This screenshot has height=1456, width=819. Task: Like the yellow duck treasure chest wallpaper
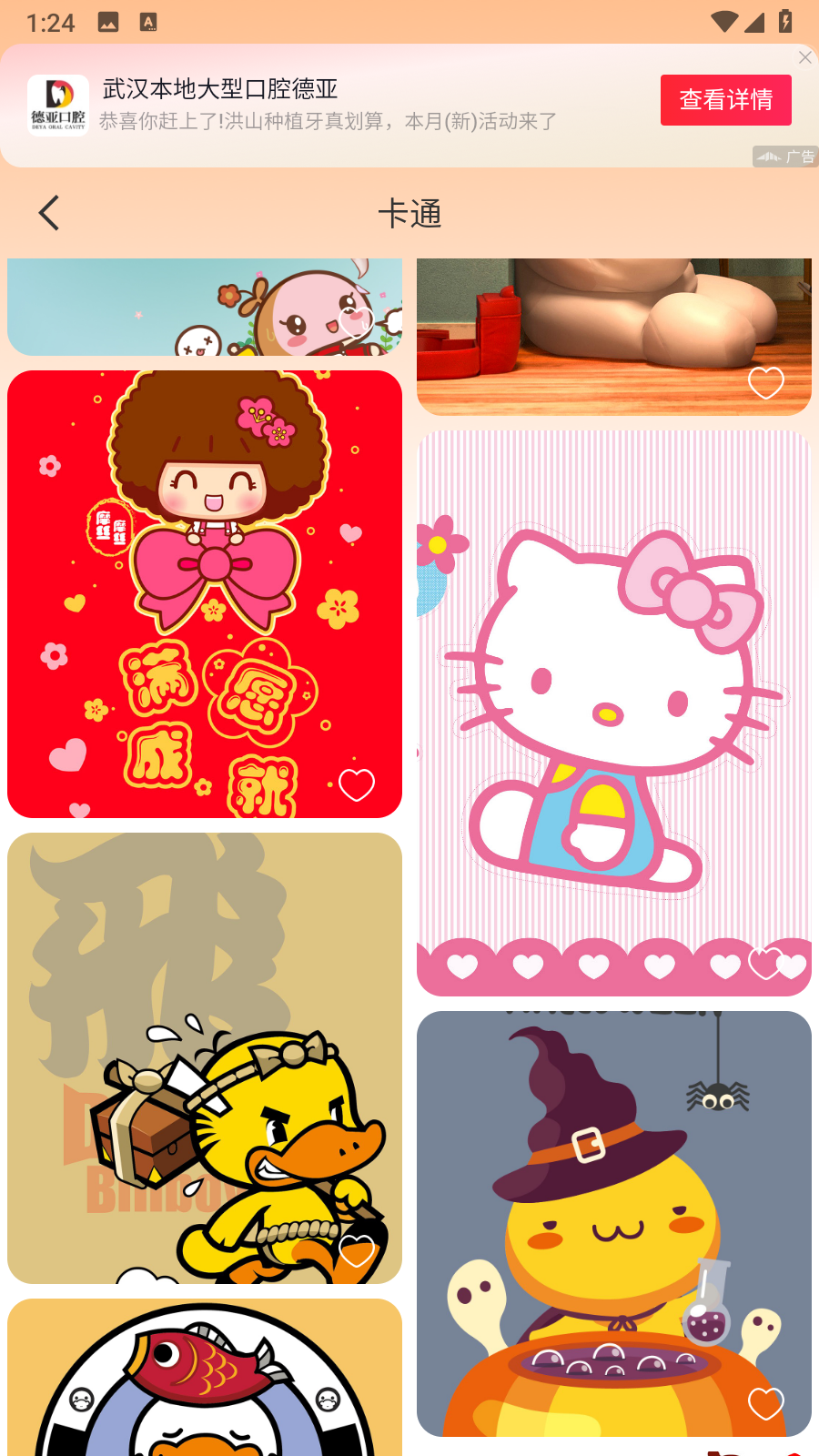(356, 1251)
